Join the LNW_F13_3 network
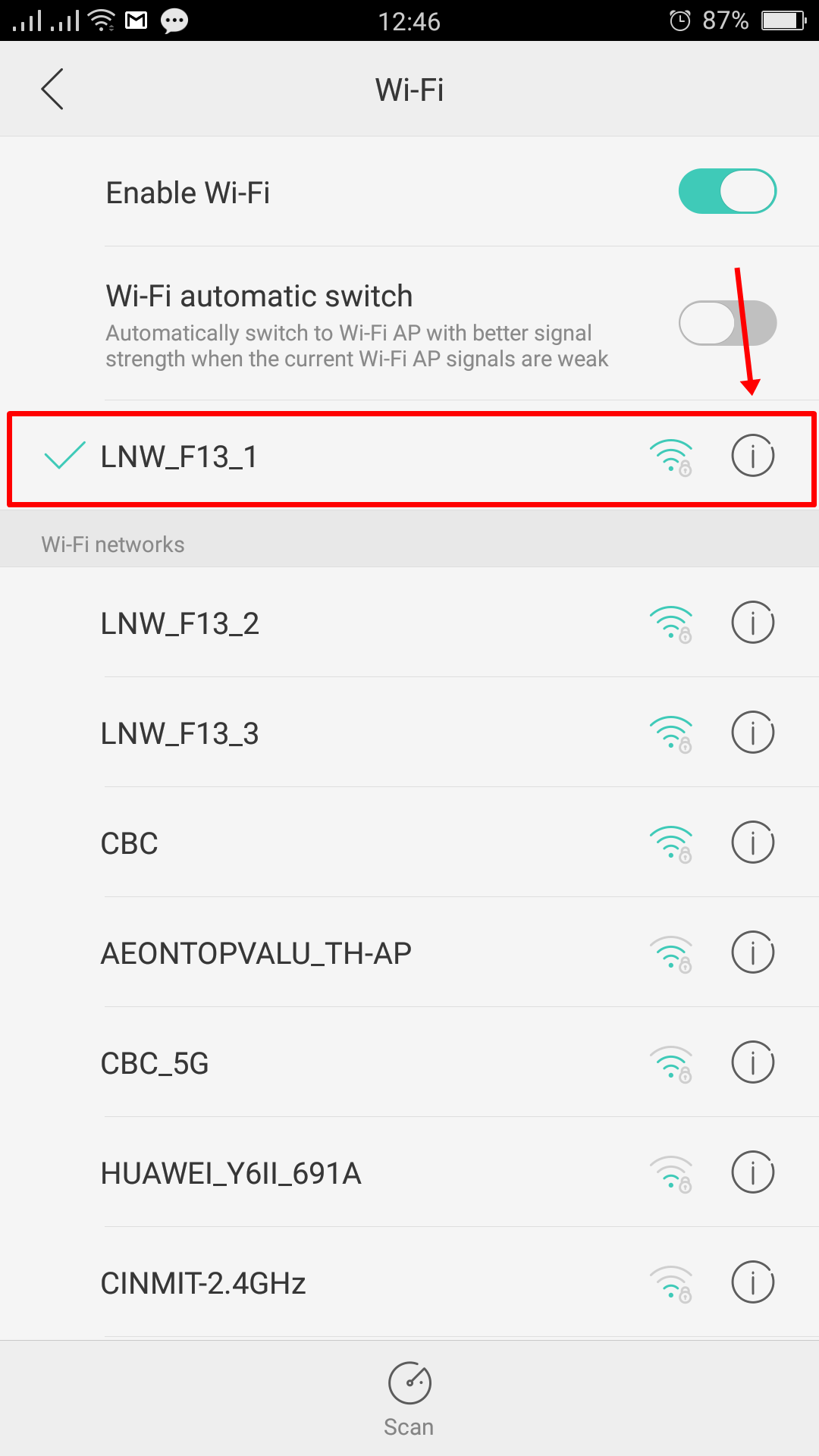 pos(180,733)
